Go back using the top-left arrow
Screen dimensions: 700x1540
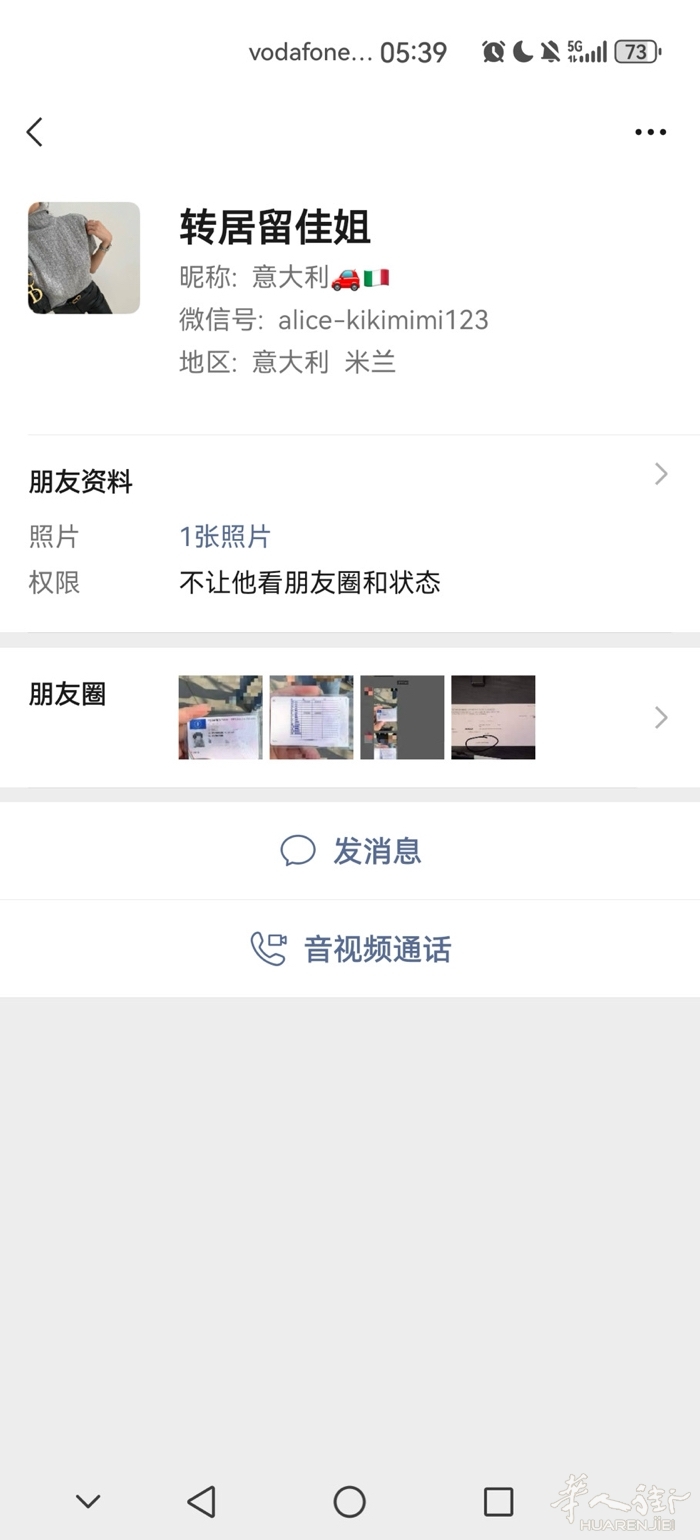point(35,132)
